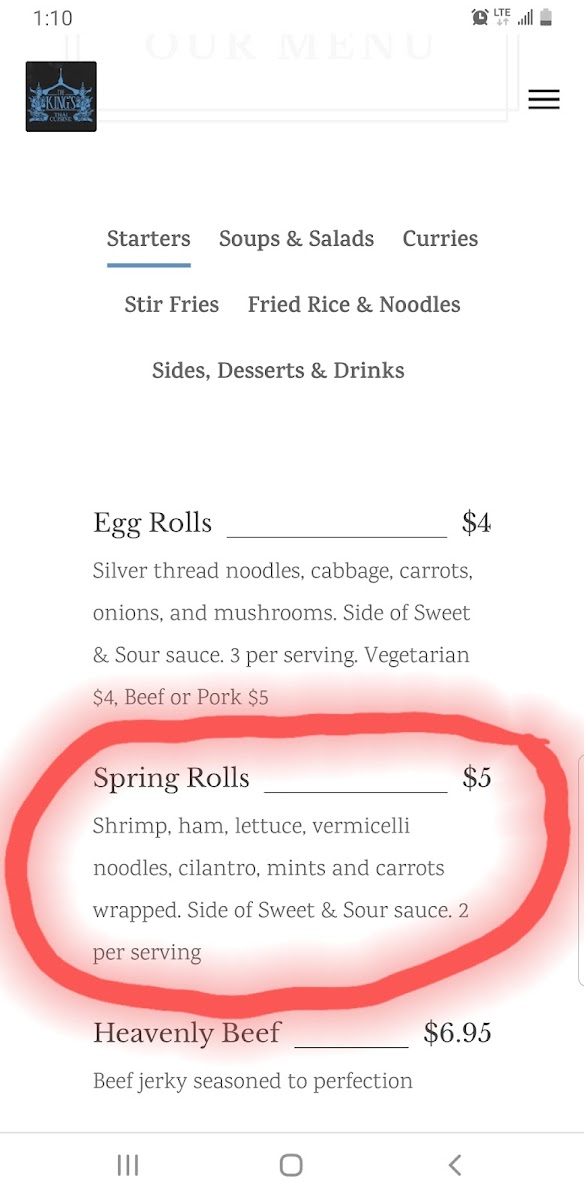Select the Starters tab
The width and height of the screenshot is (584, 1200).
point(149,239)
